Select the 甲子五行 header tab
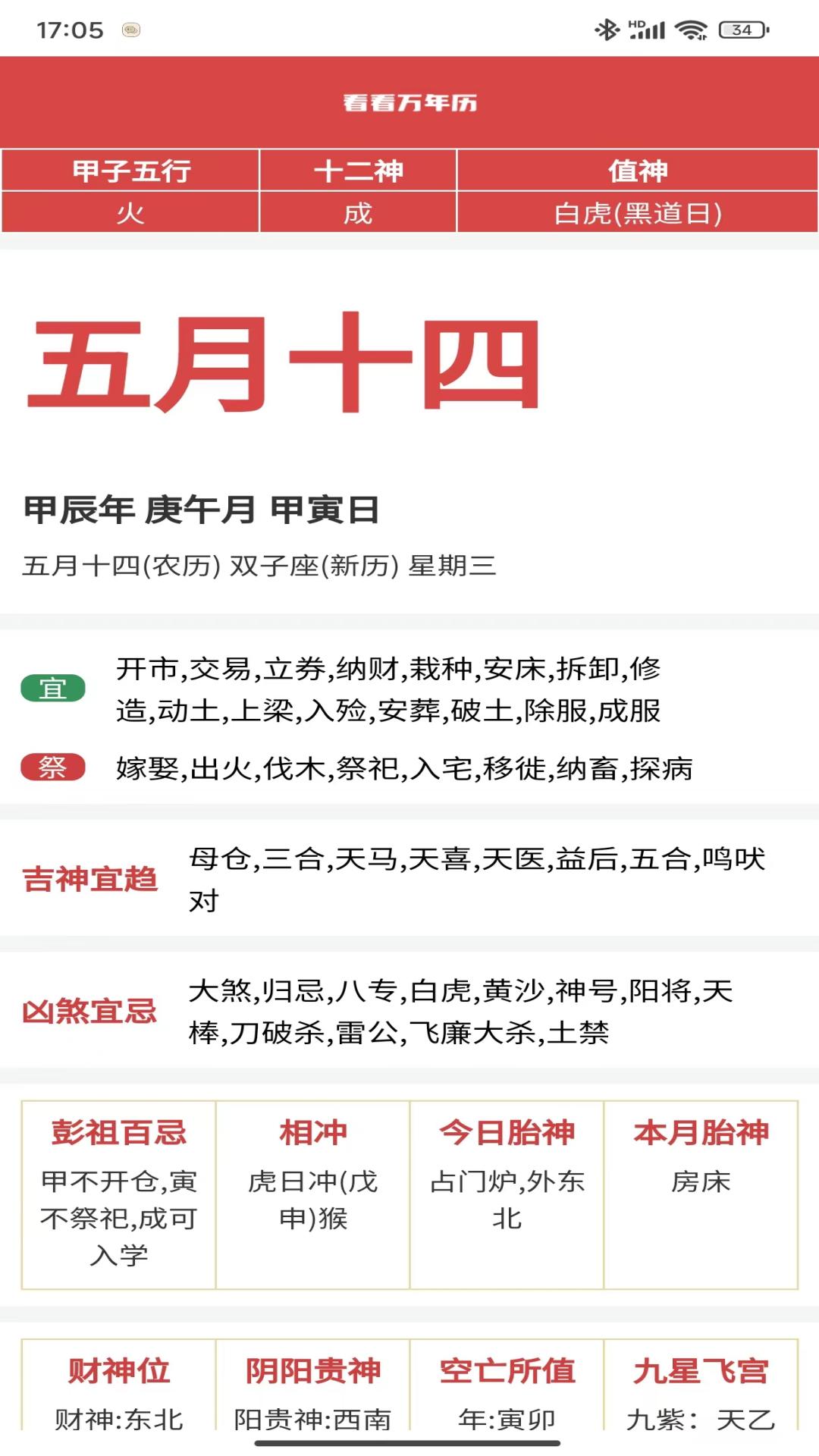819x1456 pixels. pyautogui.click(x=129, y=172)
